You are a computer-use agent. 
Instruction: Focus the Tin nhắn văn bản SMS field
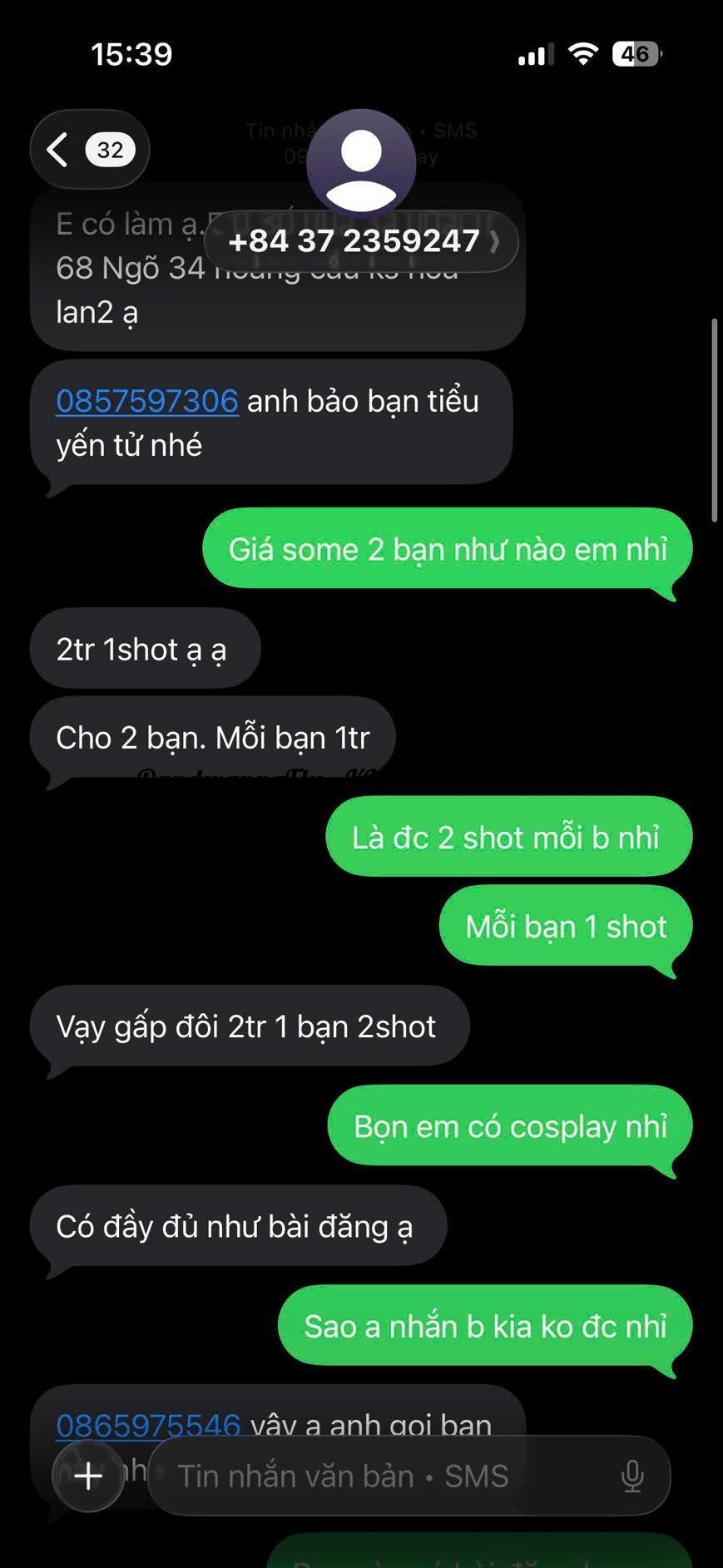tap(374, 1476)
